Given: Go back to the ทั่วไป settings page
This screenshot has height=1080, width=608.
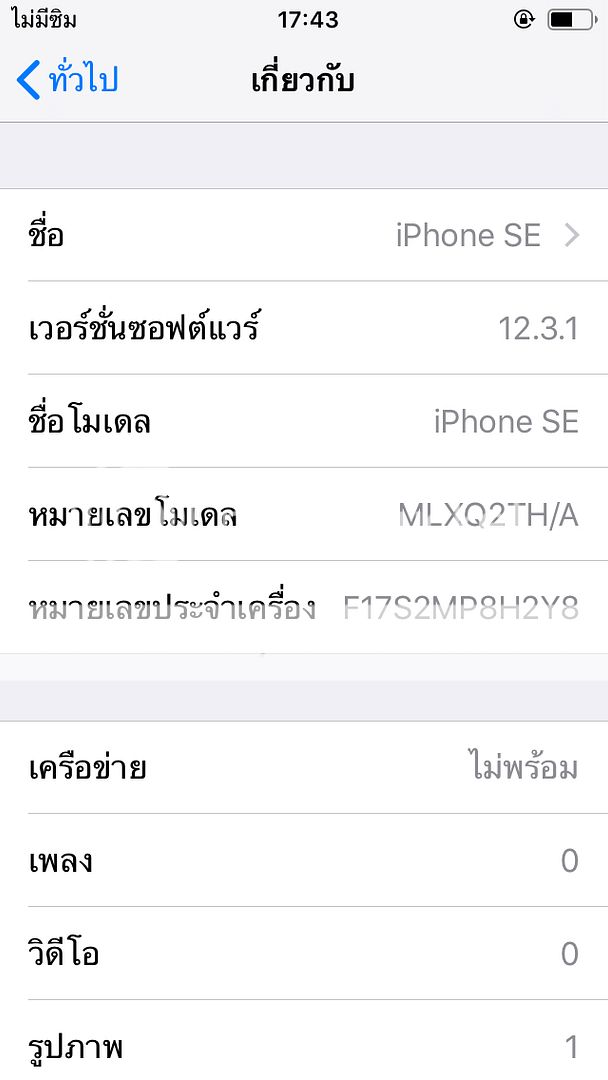Looking at the screenshot, I should (x=67, y=79).
